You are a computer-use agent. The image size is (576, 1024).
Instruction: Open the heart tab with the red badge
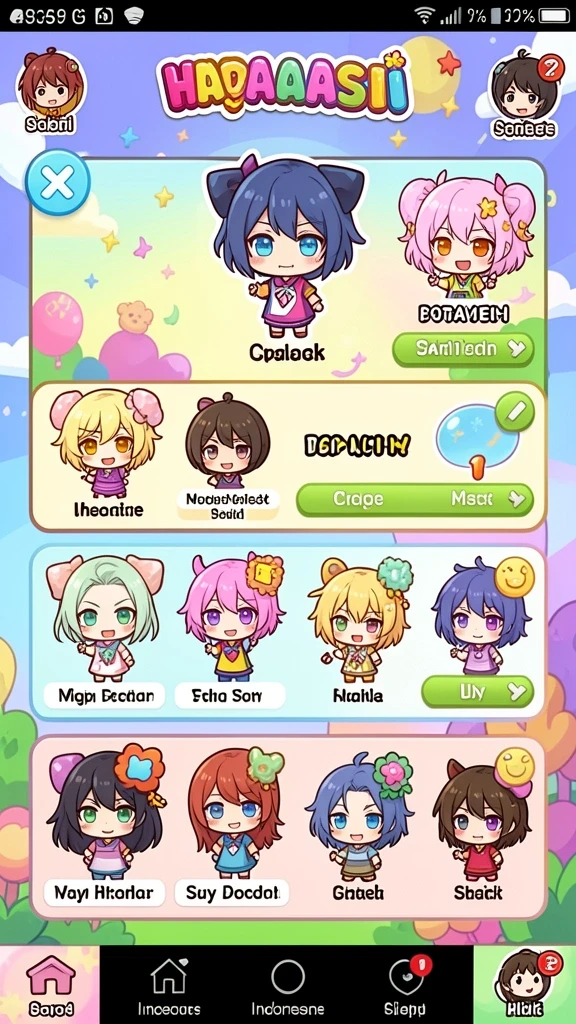click(406, 985)
